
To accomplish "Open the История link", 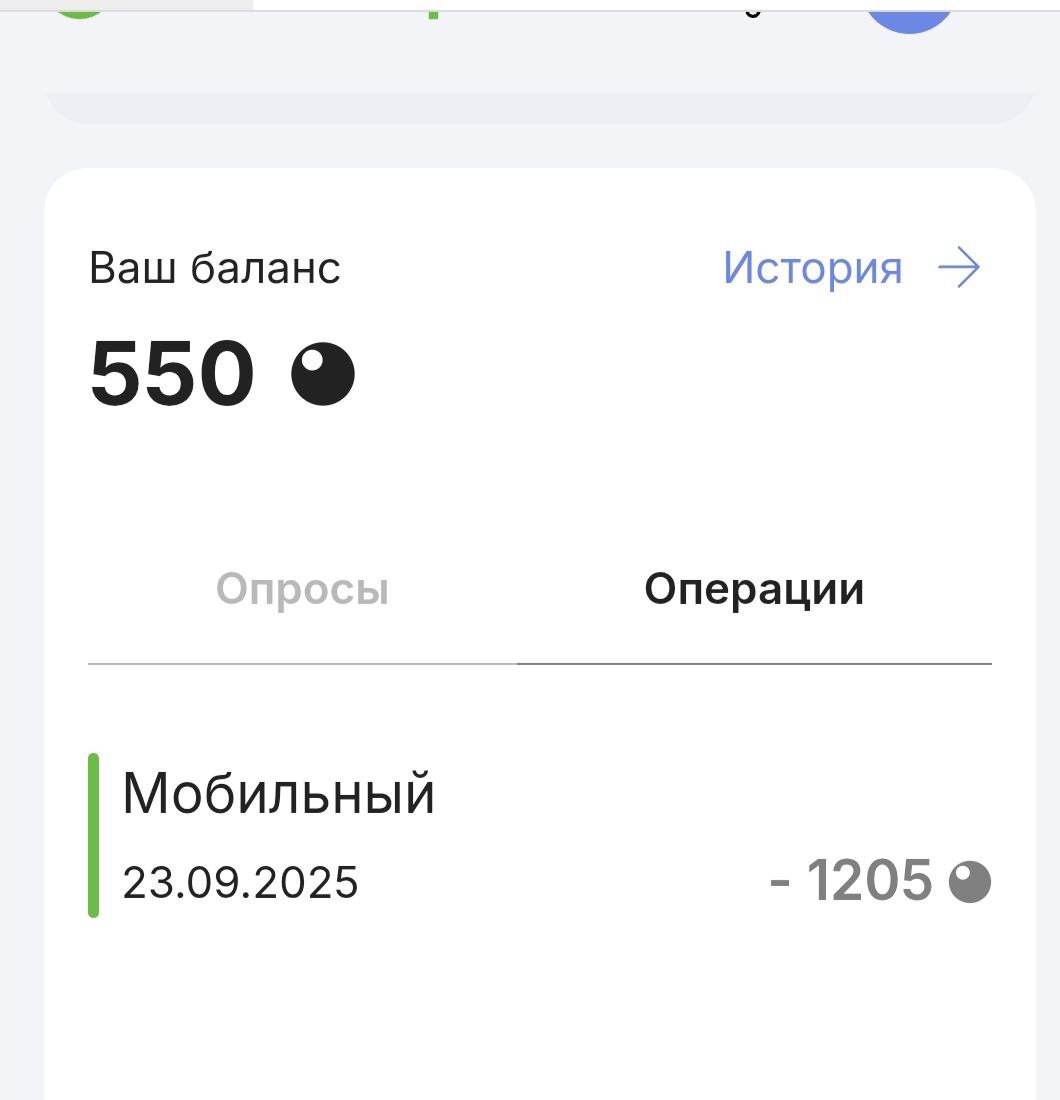I will pyautogui.click(x=812, y=268).
